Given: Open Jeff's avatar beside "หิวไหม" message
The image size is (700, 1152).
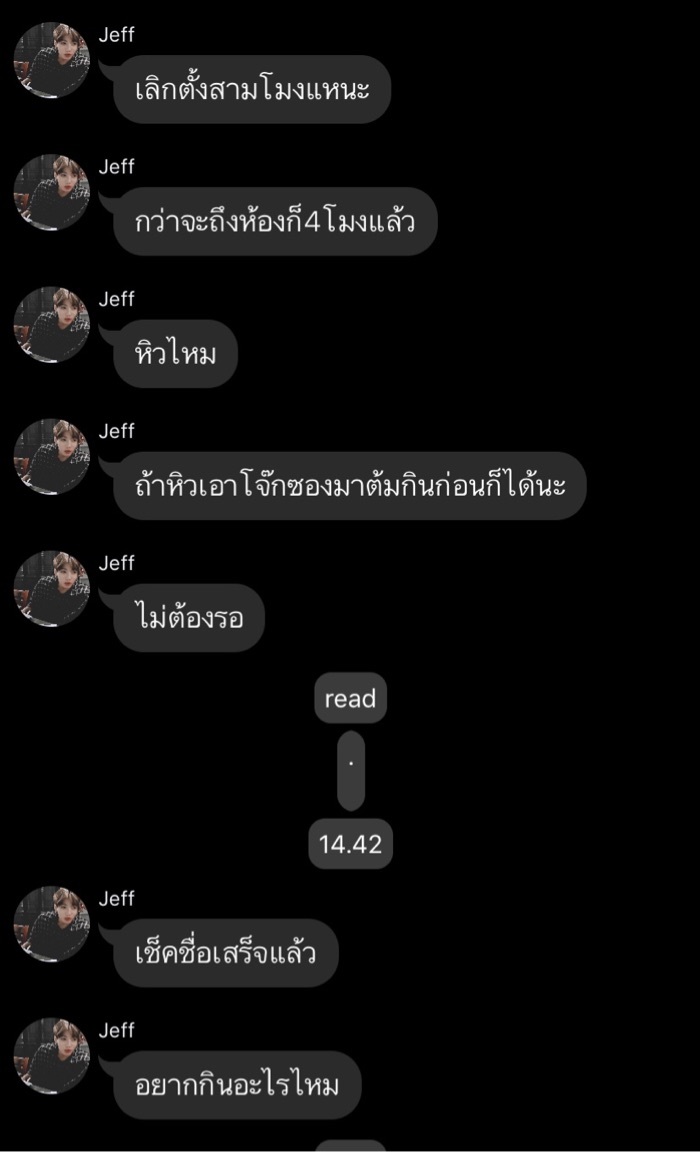Looking at the screenshot, I should coord(51,325).
